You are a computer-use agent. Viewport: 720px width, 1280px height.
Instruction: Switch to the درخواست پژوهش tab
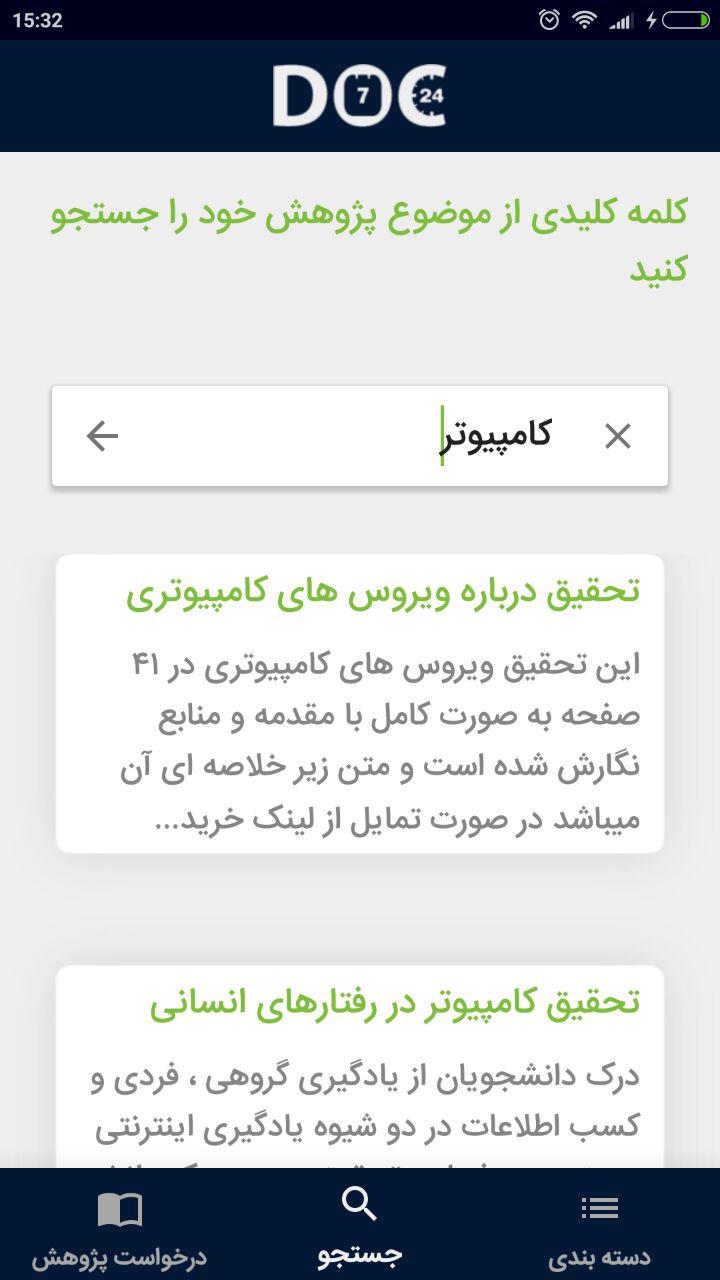point(119,1227)
